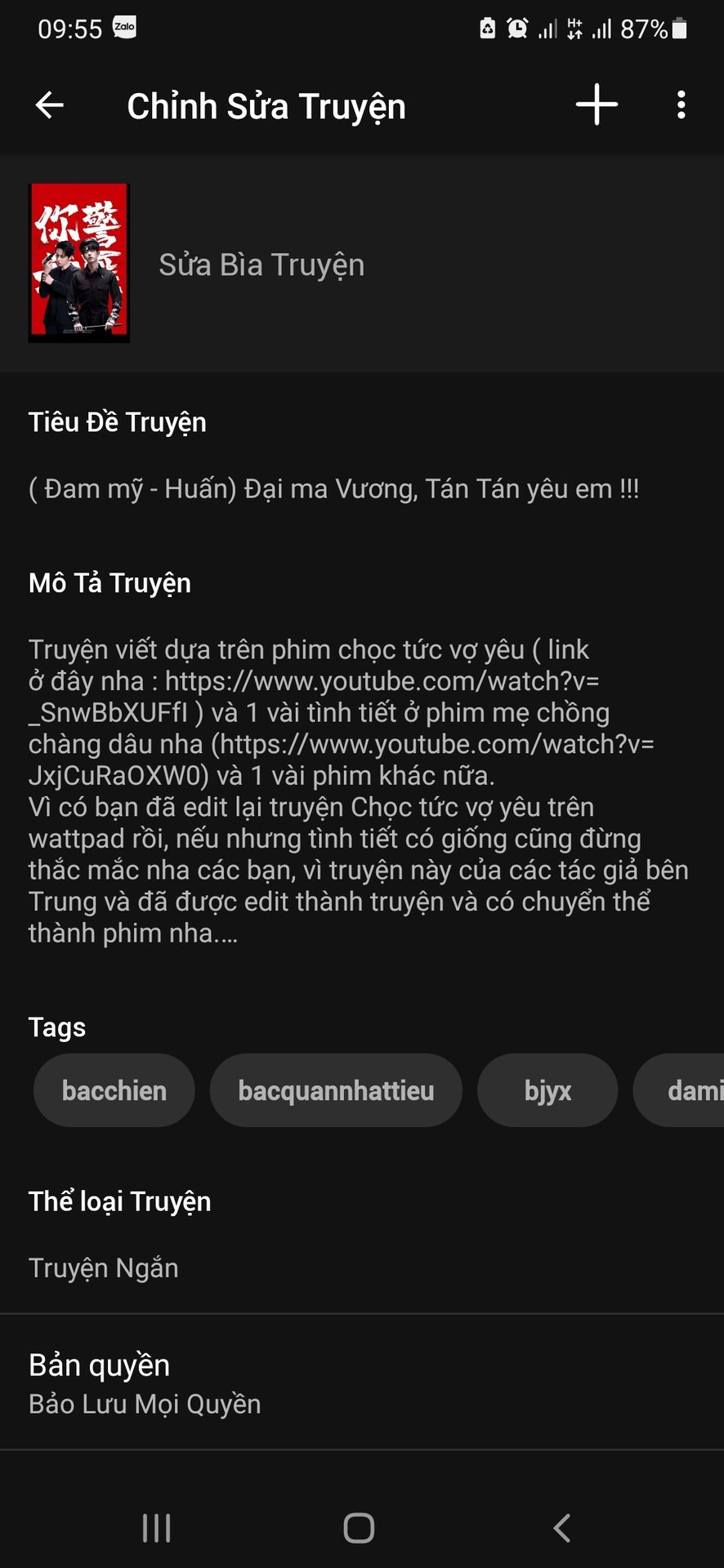The width and height of the screenshot is (724, 1568).
Task: Open the overflow menu
Action: (x=681, y=105)
